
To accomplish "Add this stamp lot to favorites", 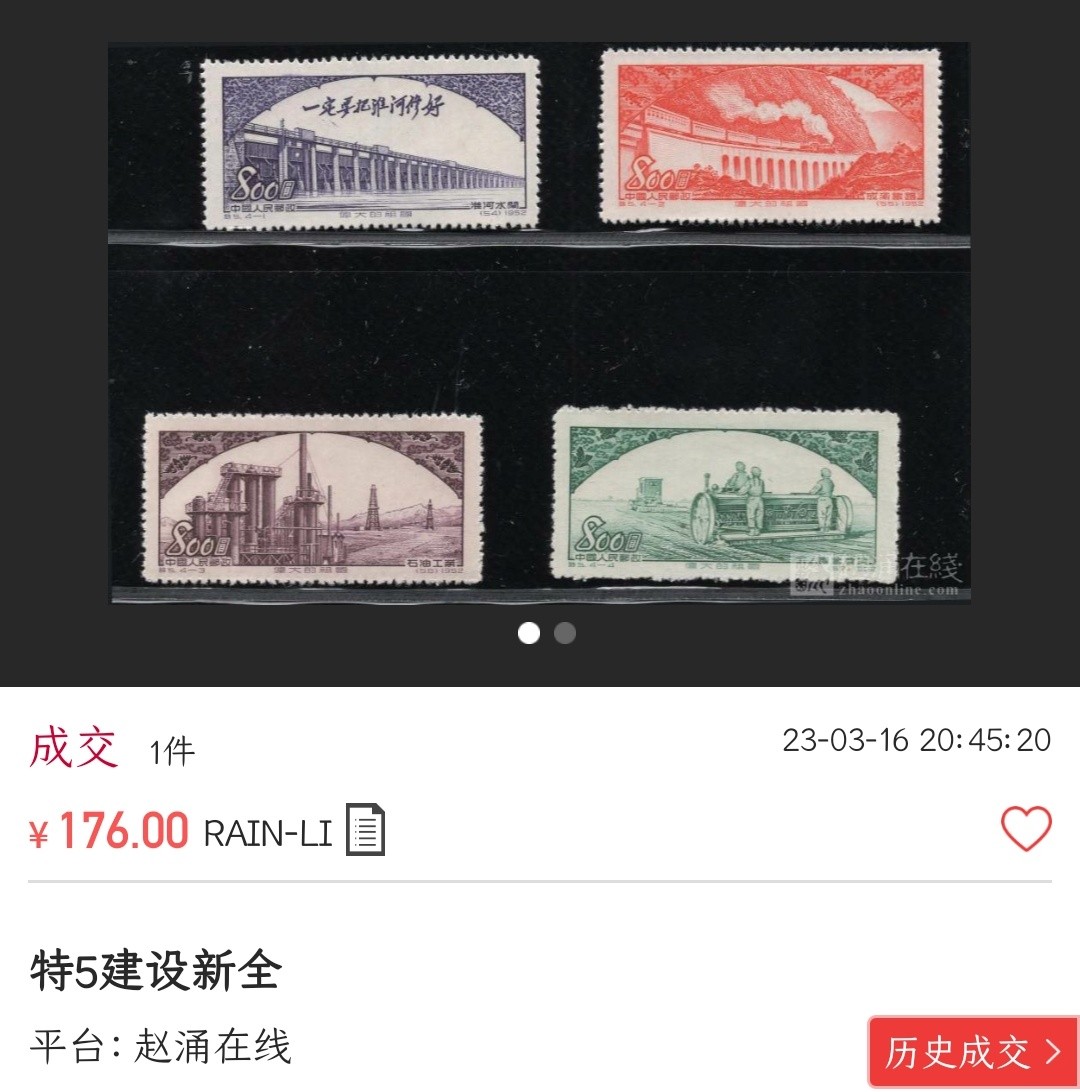I will pos(1026,829).
